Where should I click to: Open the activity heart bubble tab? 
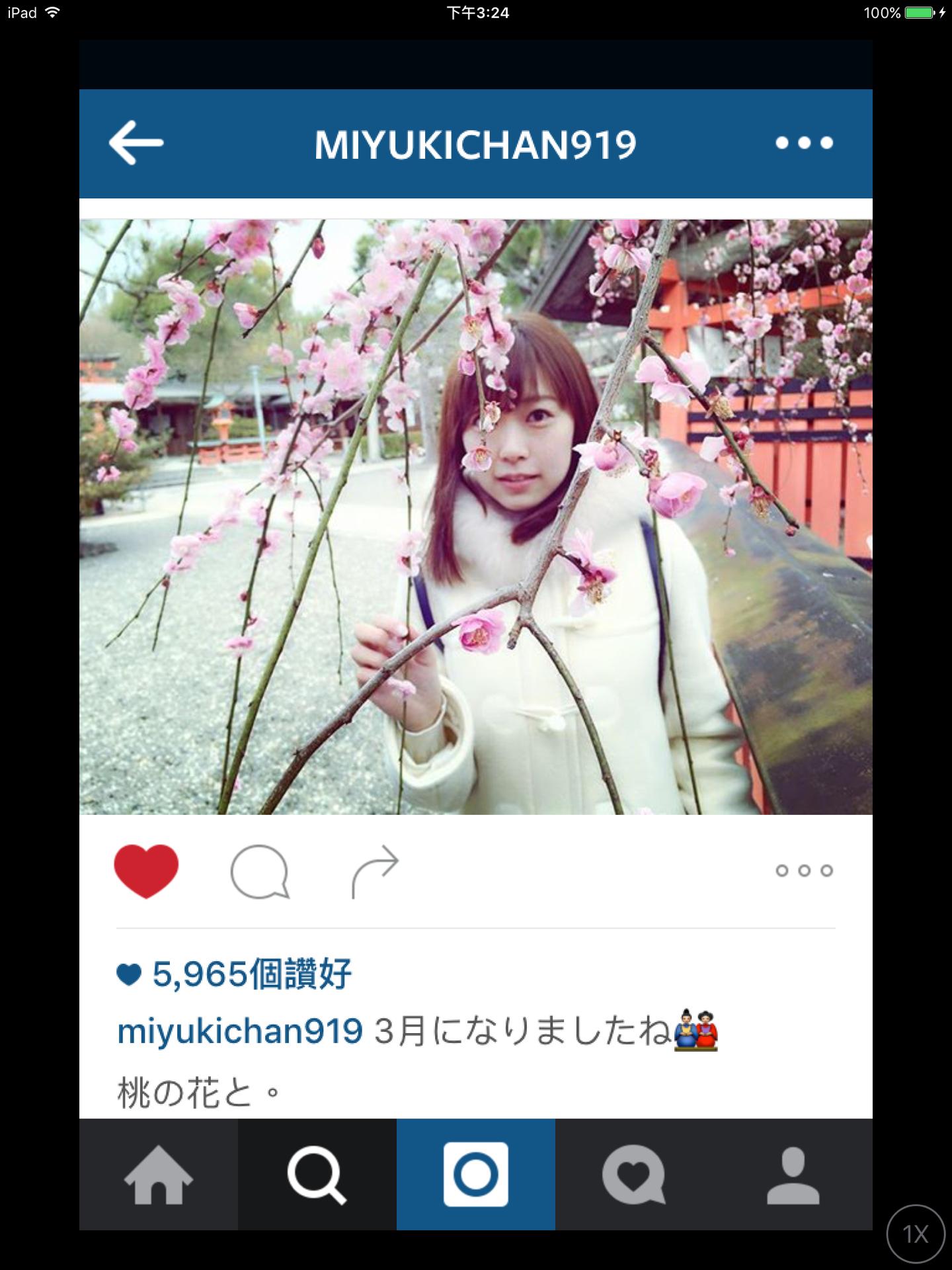[634, 1175]
